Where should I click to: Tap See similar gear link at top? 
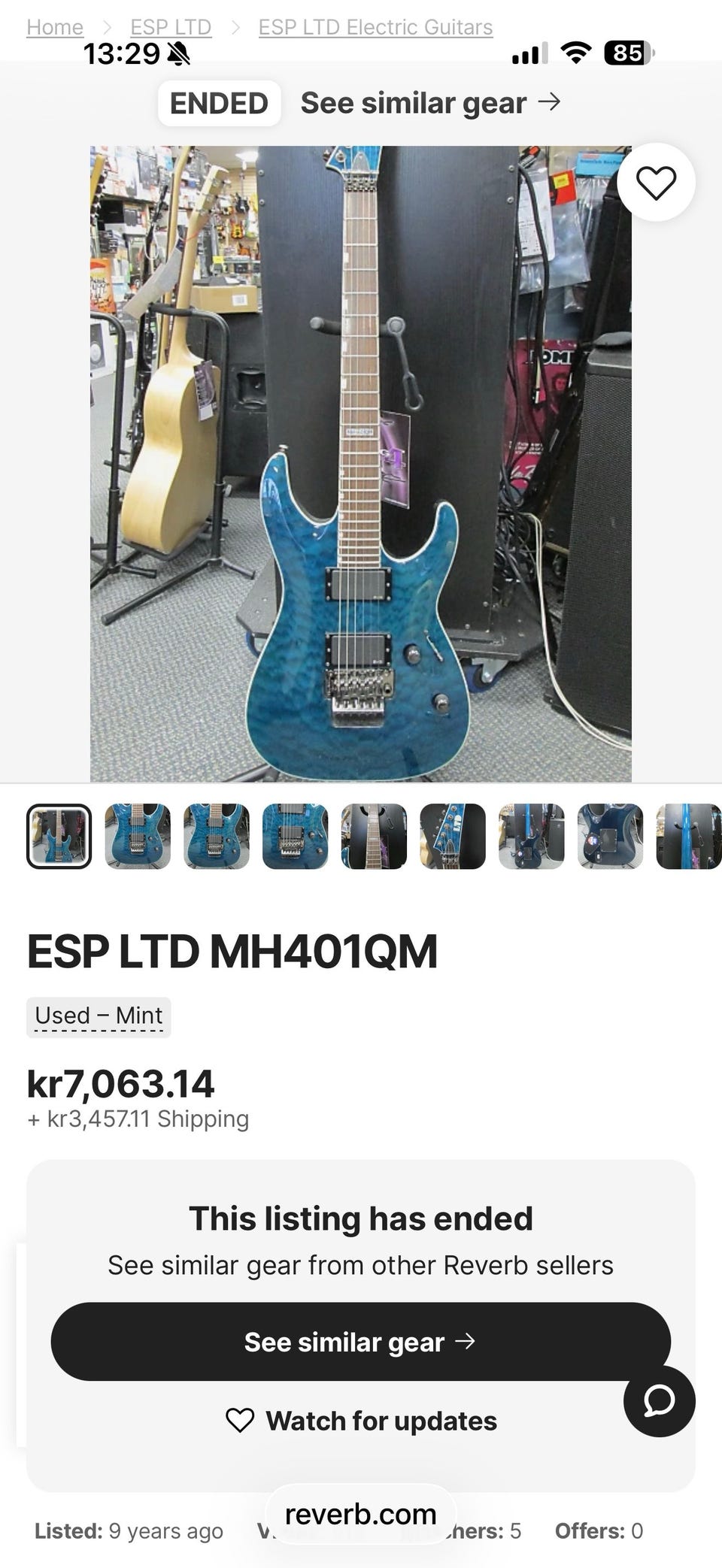(x=430, y=103)
